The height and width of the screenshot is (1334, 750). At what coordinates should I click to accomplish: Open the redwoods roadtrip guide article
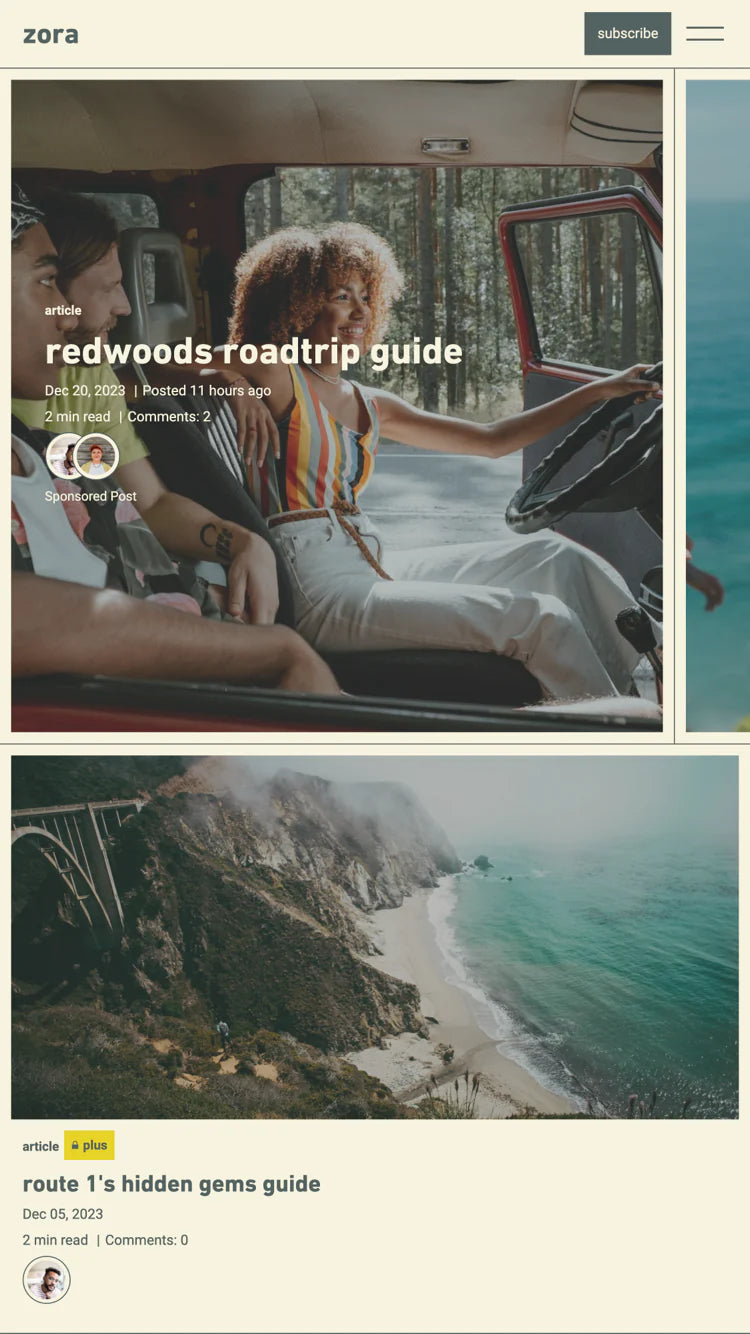[254, 352]
